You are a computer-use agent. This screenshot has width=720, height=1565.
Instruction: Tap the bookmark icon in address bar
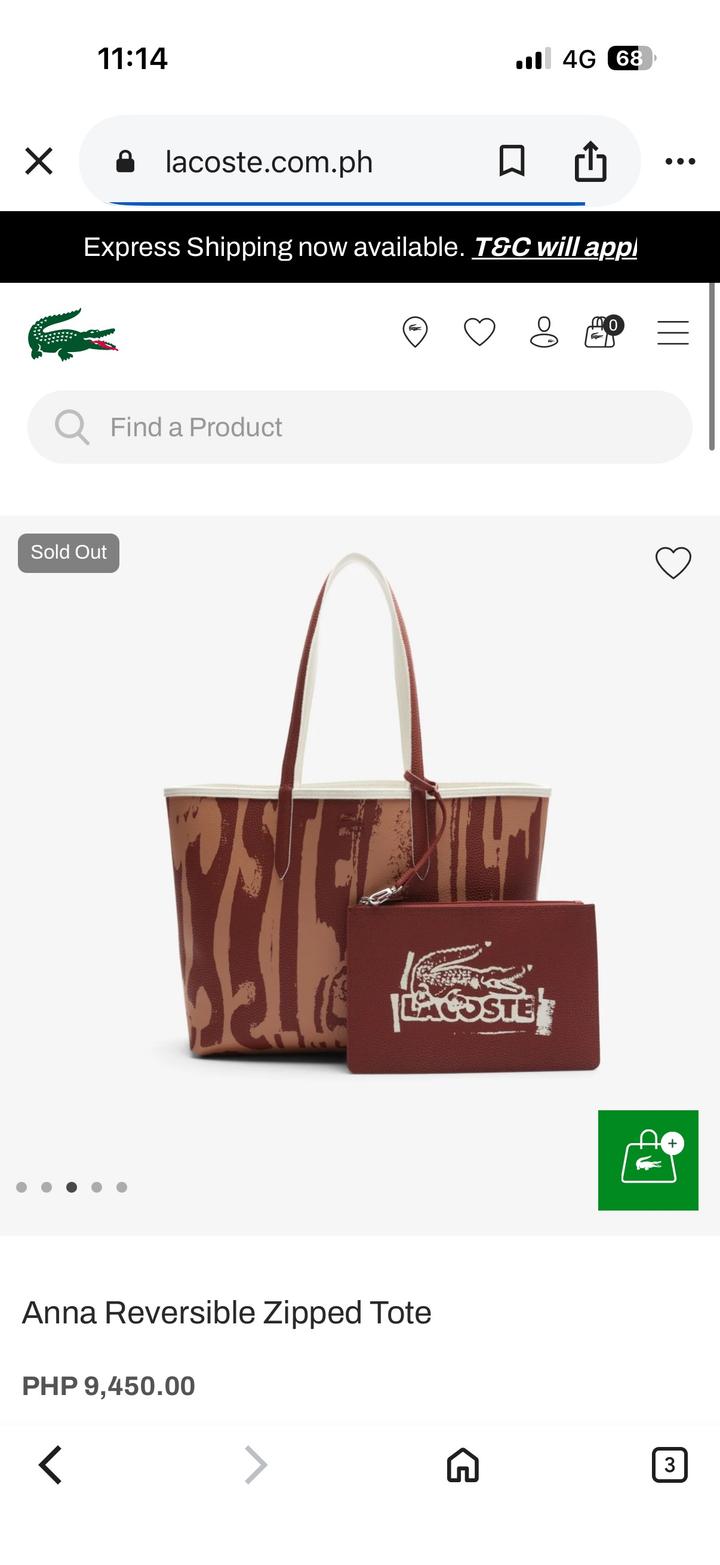512,160
